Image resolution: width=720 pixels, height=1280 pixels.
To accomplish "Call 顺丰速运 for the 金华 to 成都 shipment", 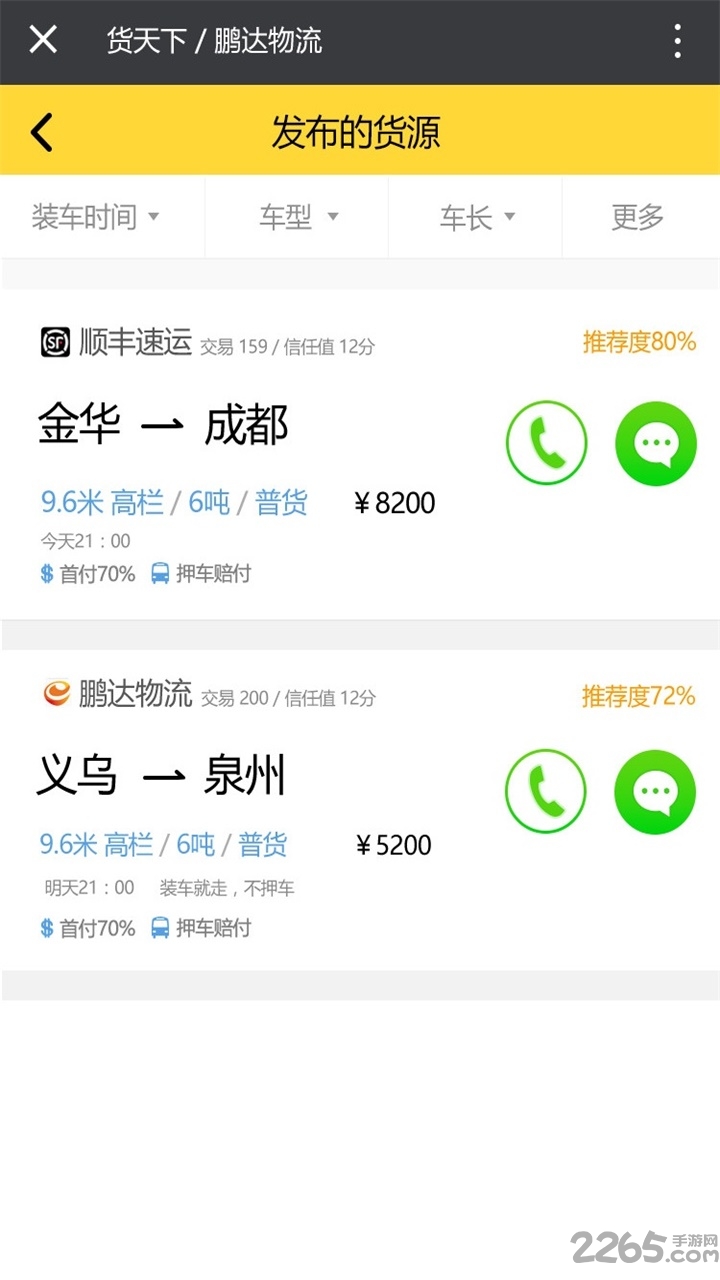I will coord(546,443).
